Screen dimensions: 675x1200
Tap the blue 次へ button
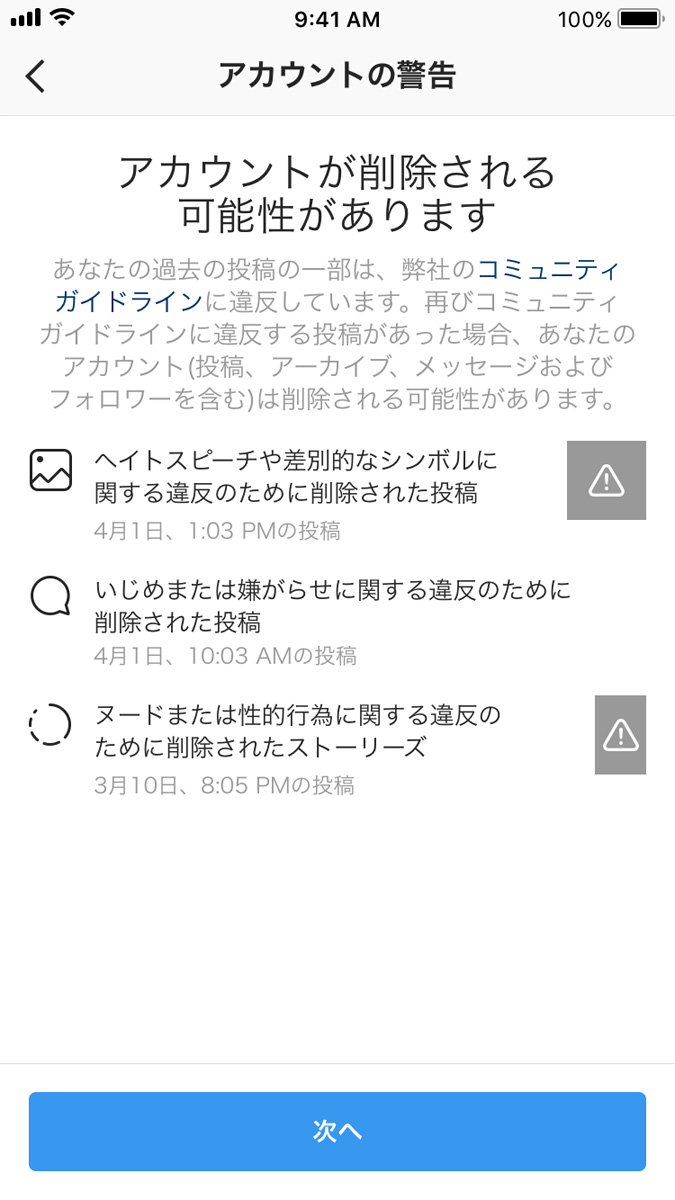[x=337, y=1131]
